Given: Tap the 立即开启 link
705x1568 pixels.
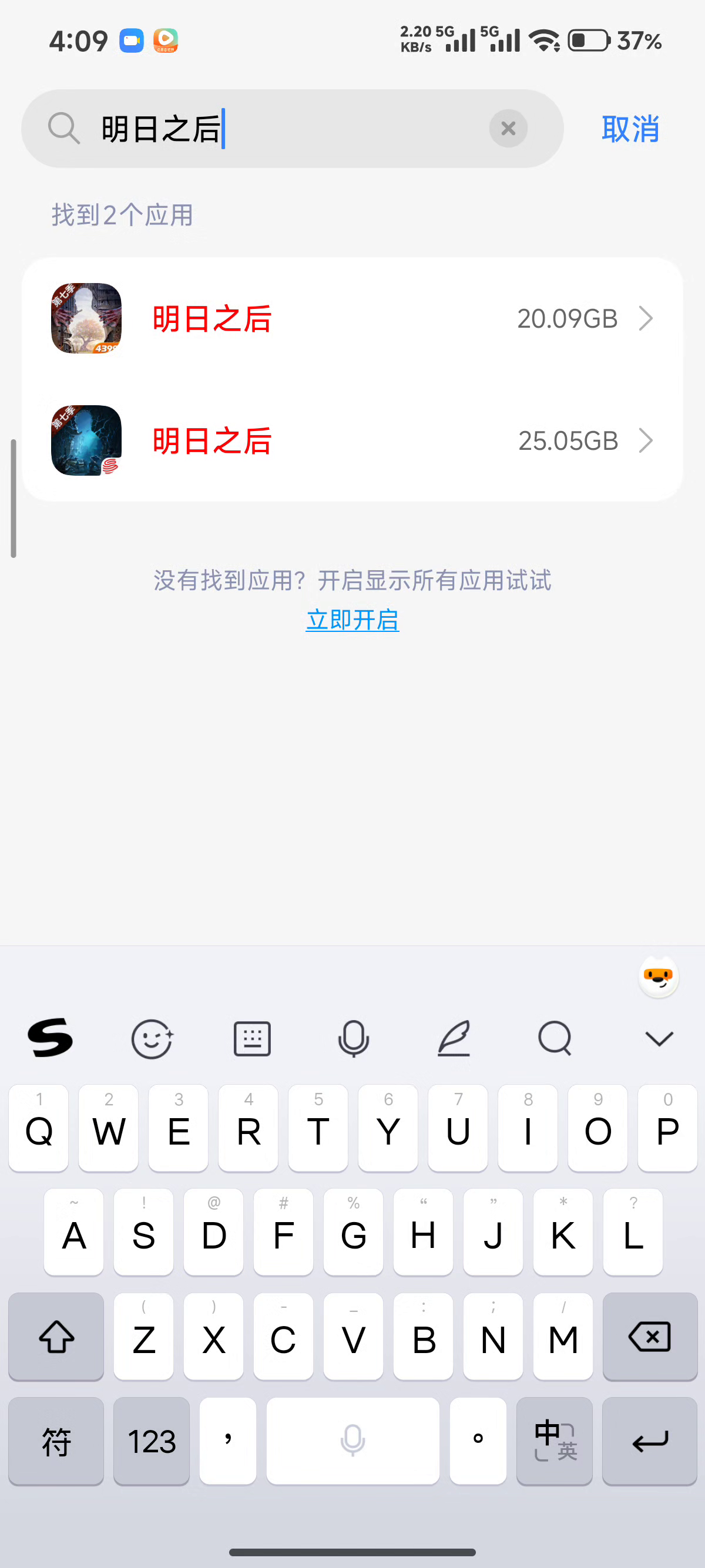Looking at the screenshot, I should (352, 620).
